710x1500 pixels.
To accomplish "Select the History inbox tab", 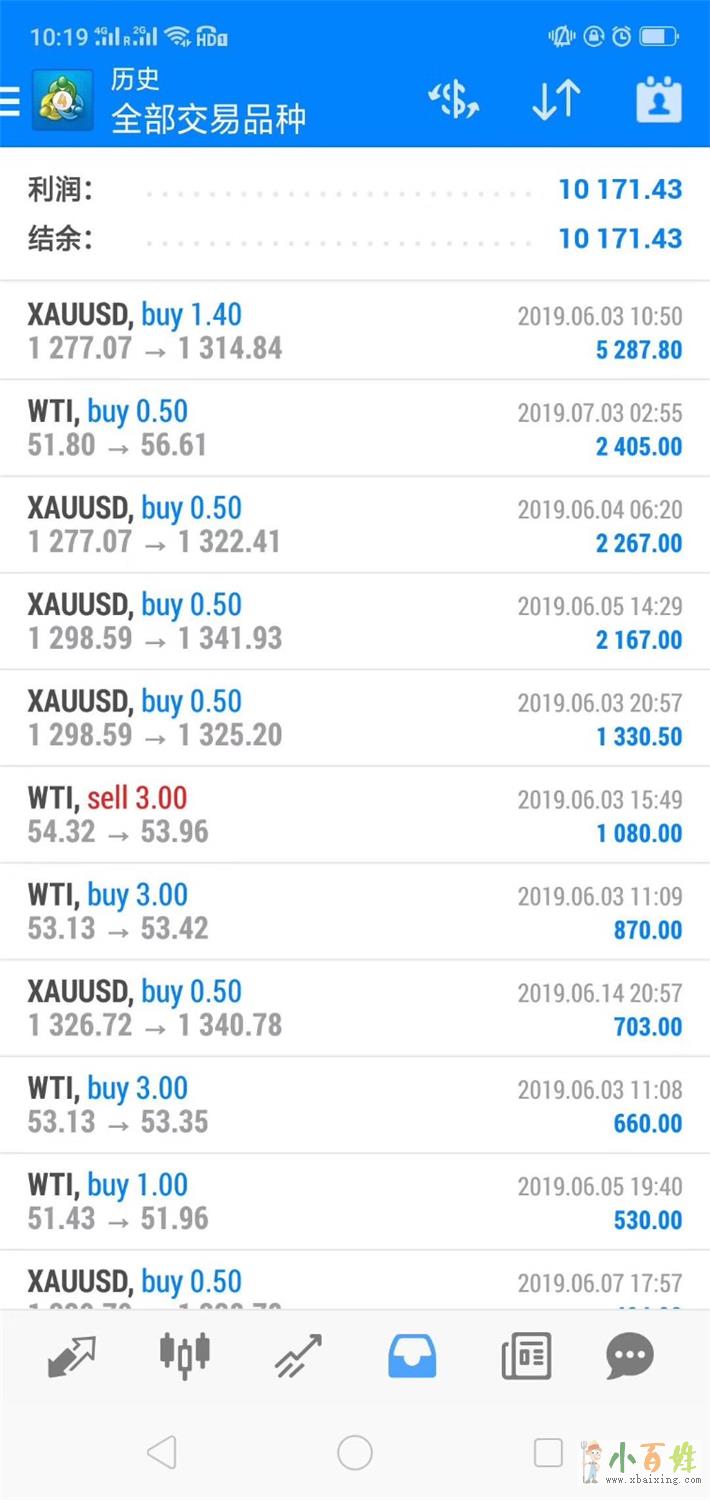I will click(x=412, y=1356).
